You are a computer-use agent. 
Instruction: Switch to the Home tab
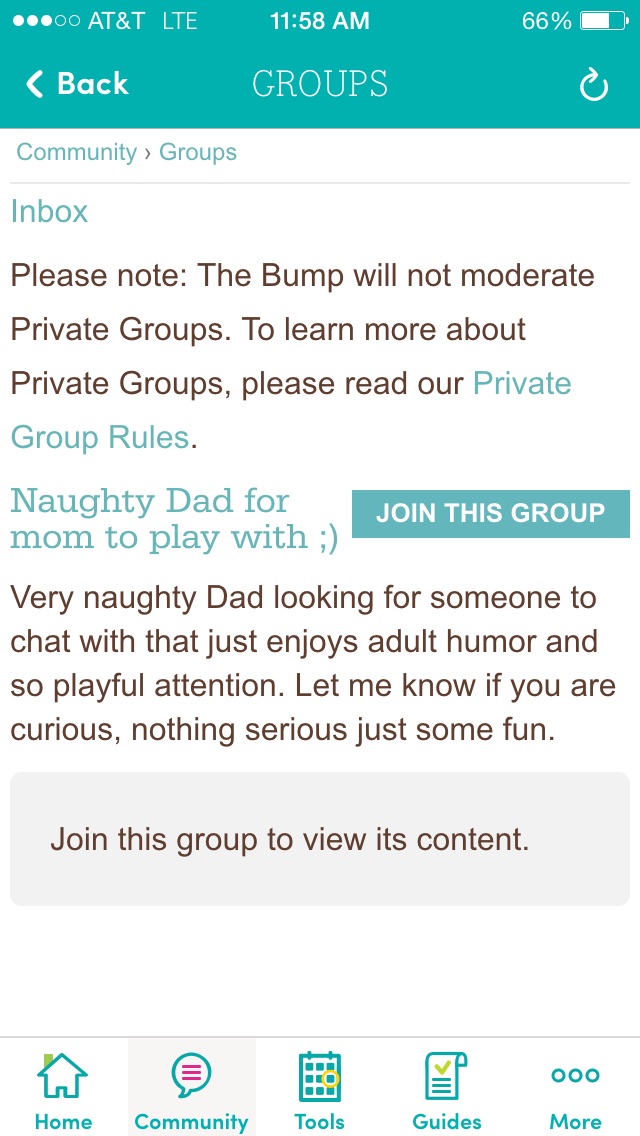63,1088
